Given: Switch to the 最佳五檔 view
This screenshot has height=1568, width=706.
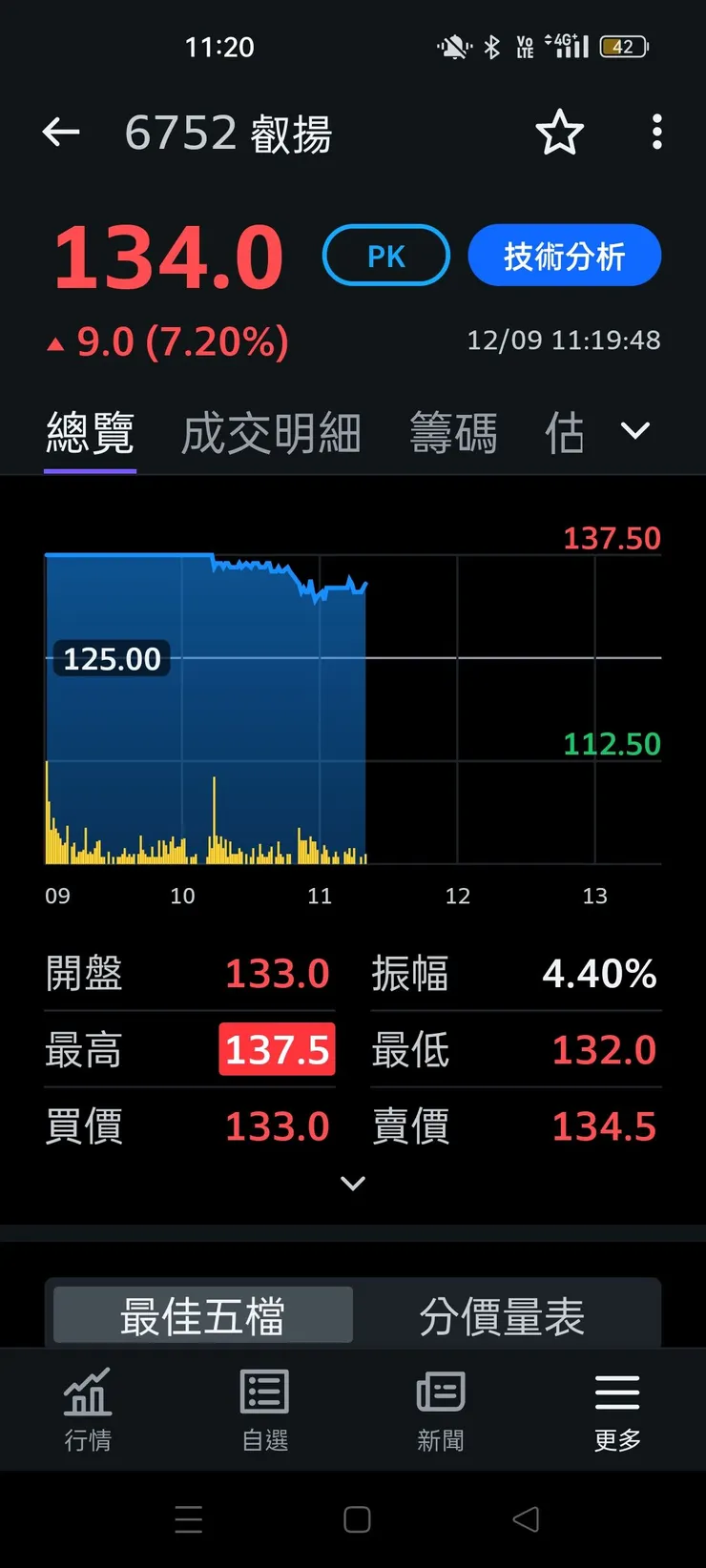Looking at the screenshot, I should 201,1313.
